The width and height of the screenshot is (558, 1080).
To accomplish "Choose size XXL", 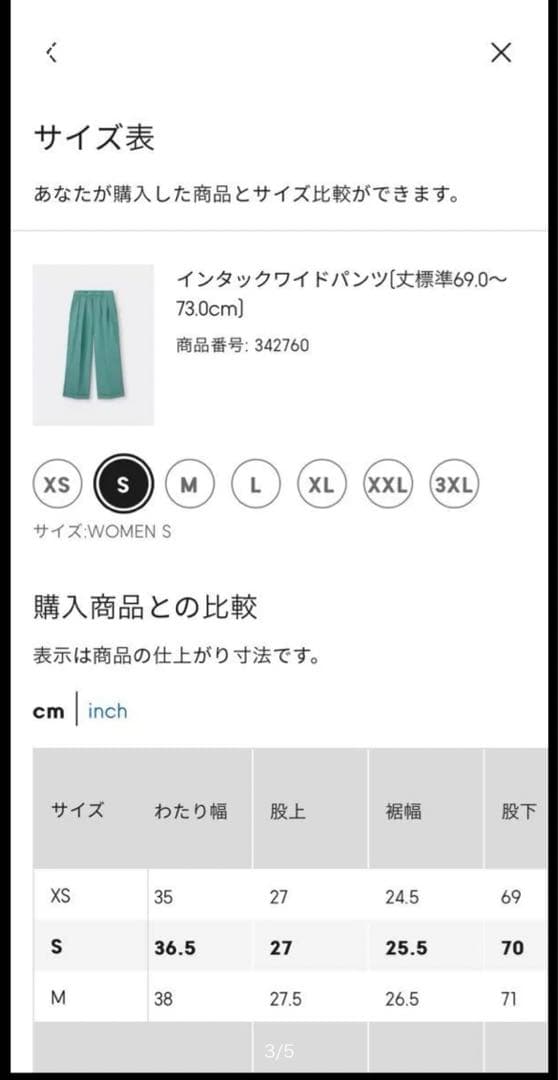I will click(388, 485).
